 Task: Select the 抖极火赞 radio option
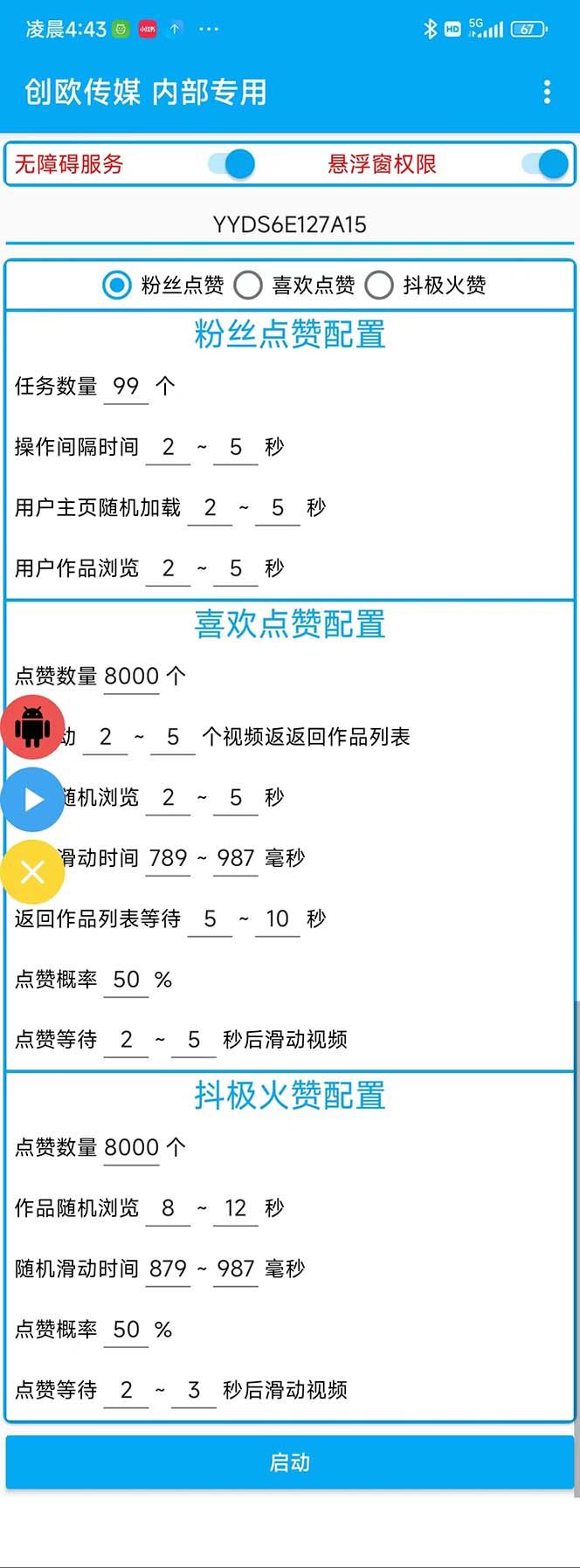tap(379, 285)
